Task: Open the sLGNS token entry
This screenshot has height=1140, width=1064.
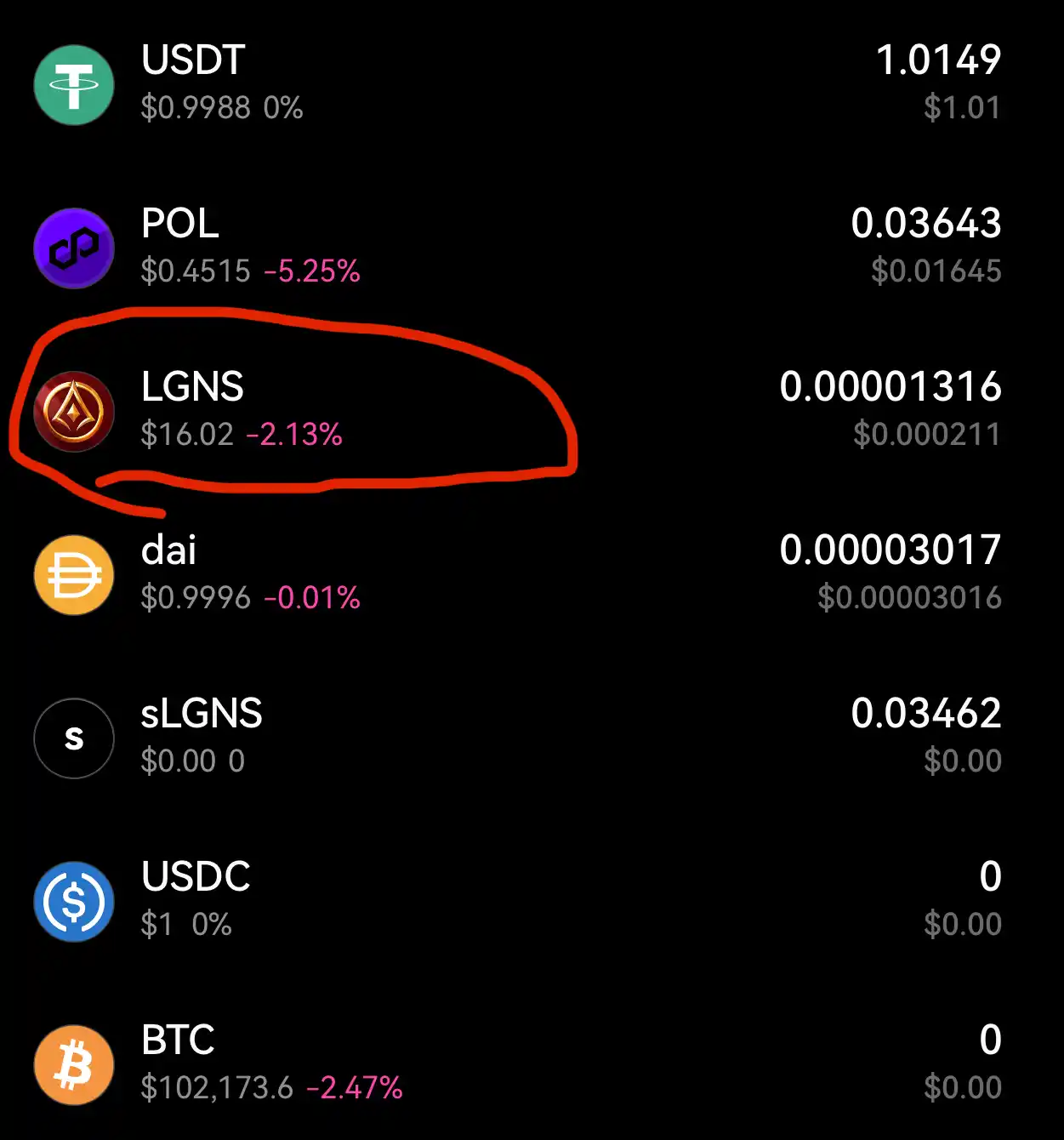Action: (510, 737)
